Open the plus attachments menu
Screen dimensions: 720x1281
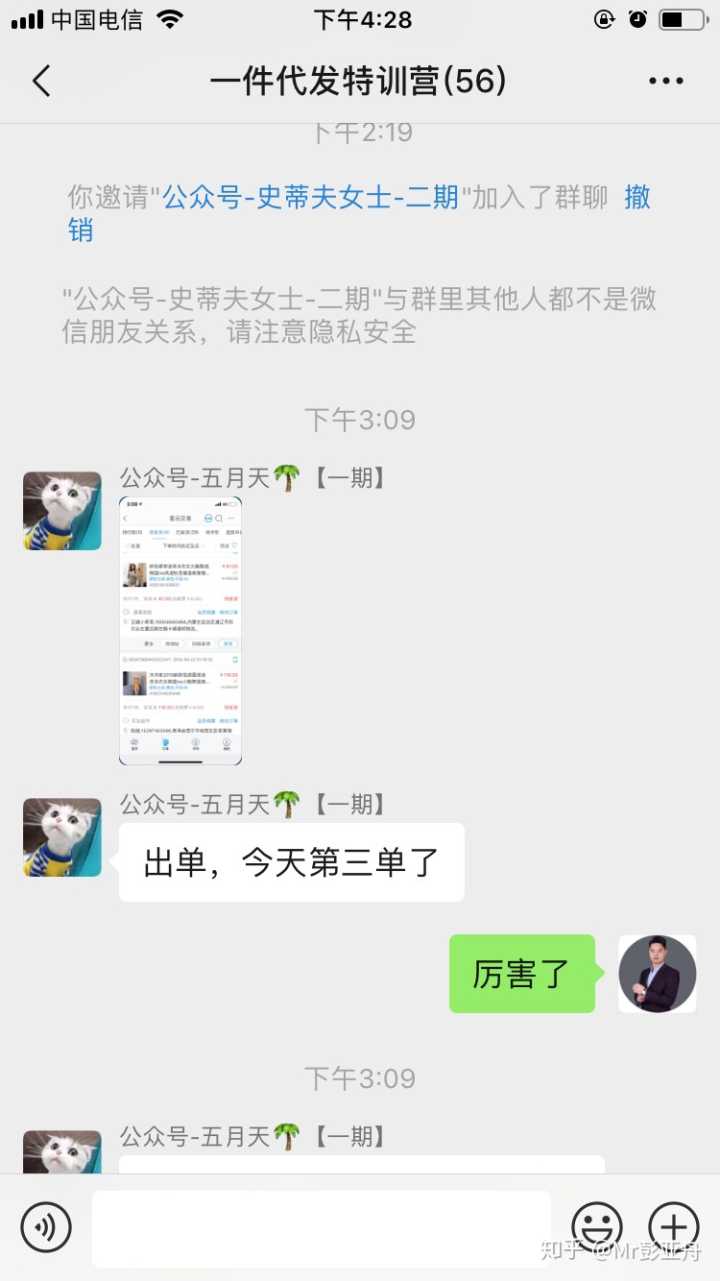coord(674,1227)
